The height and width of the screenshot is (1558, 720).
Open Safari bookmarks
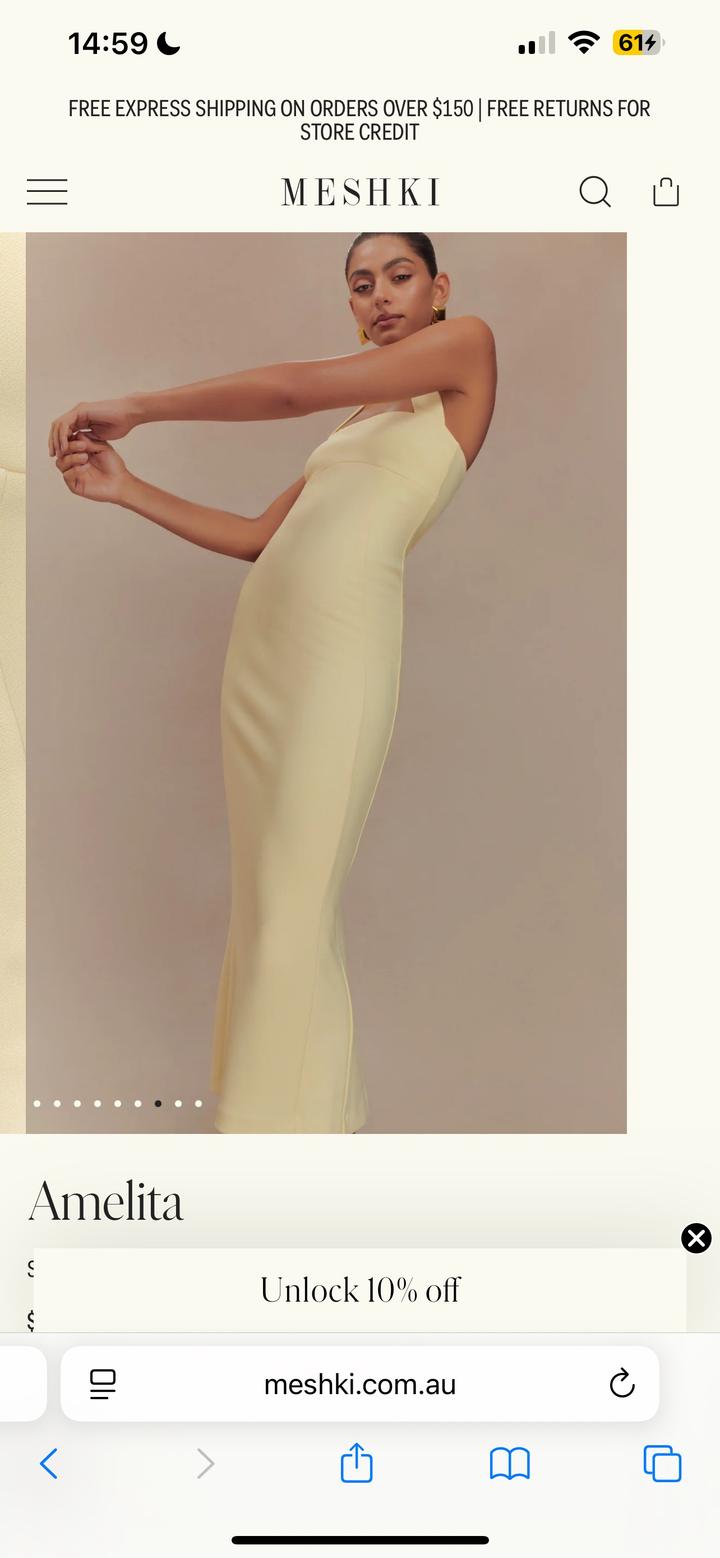coord(509,1464)
